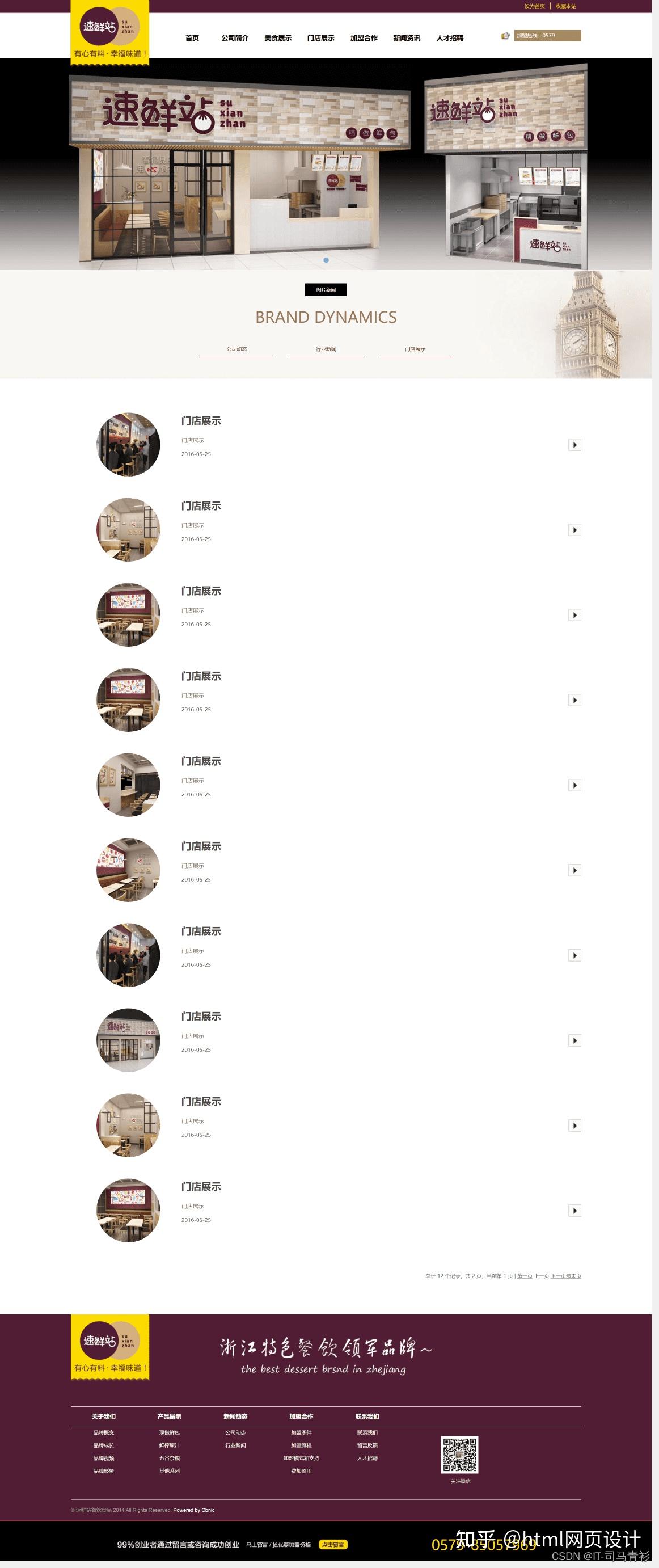Screen dimensions: 659x1568
Task: Select the carousel page indicator dot
Action: pos(326,260)
